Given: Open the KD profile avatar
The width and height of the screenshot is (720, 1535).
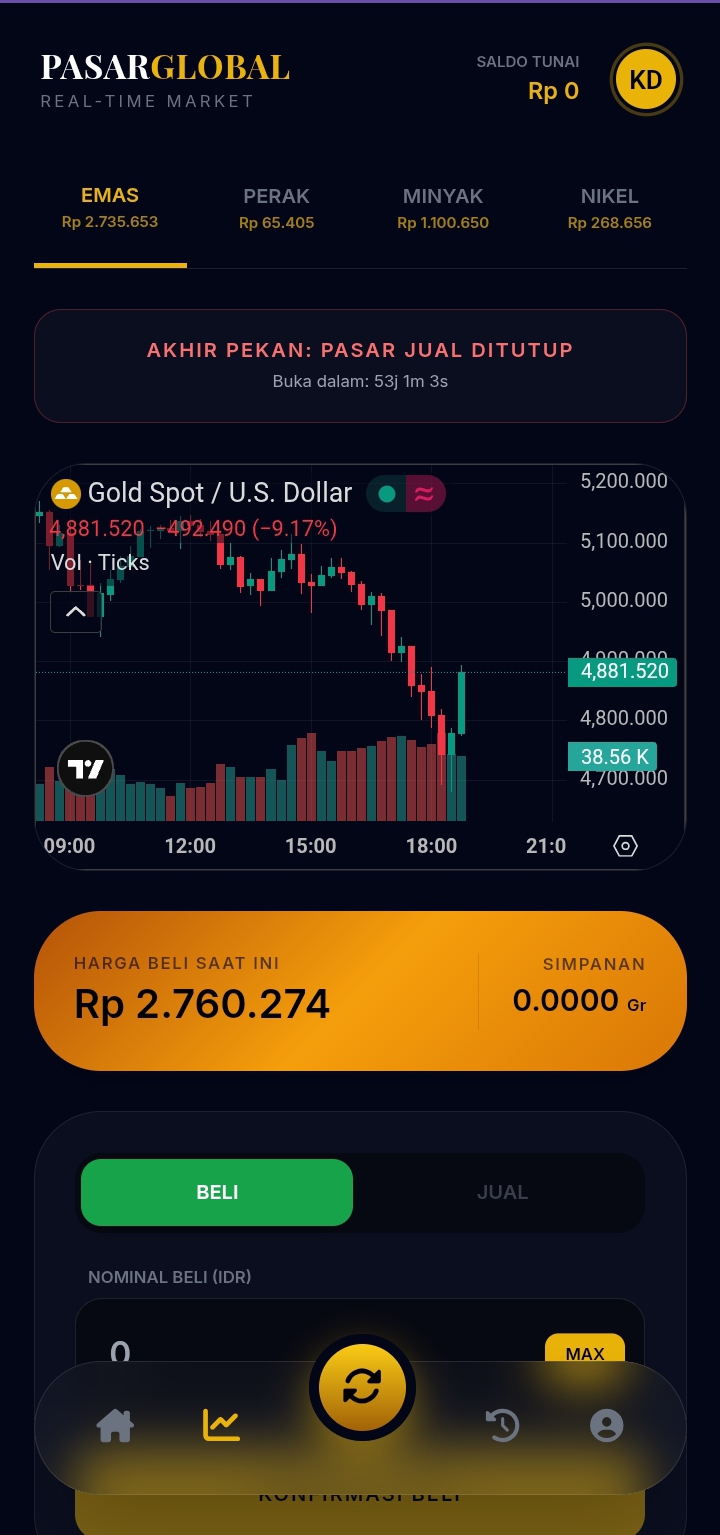Looking at the screenshot, I should tap(646, 80).
